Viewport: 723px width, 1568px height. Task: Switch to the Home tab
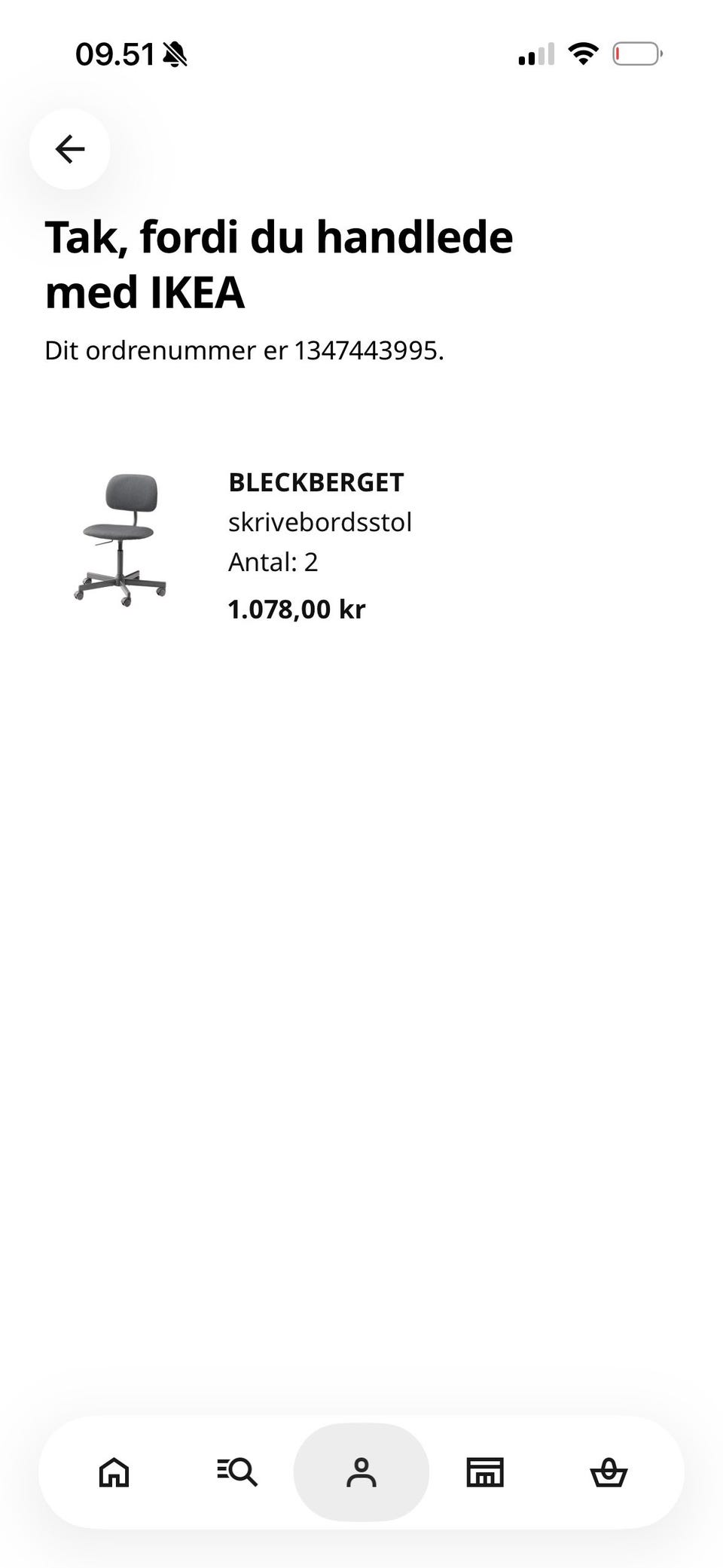(114, 1472)
